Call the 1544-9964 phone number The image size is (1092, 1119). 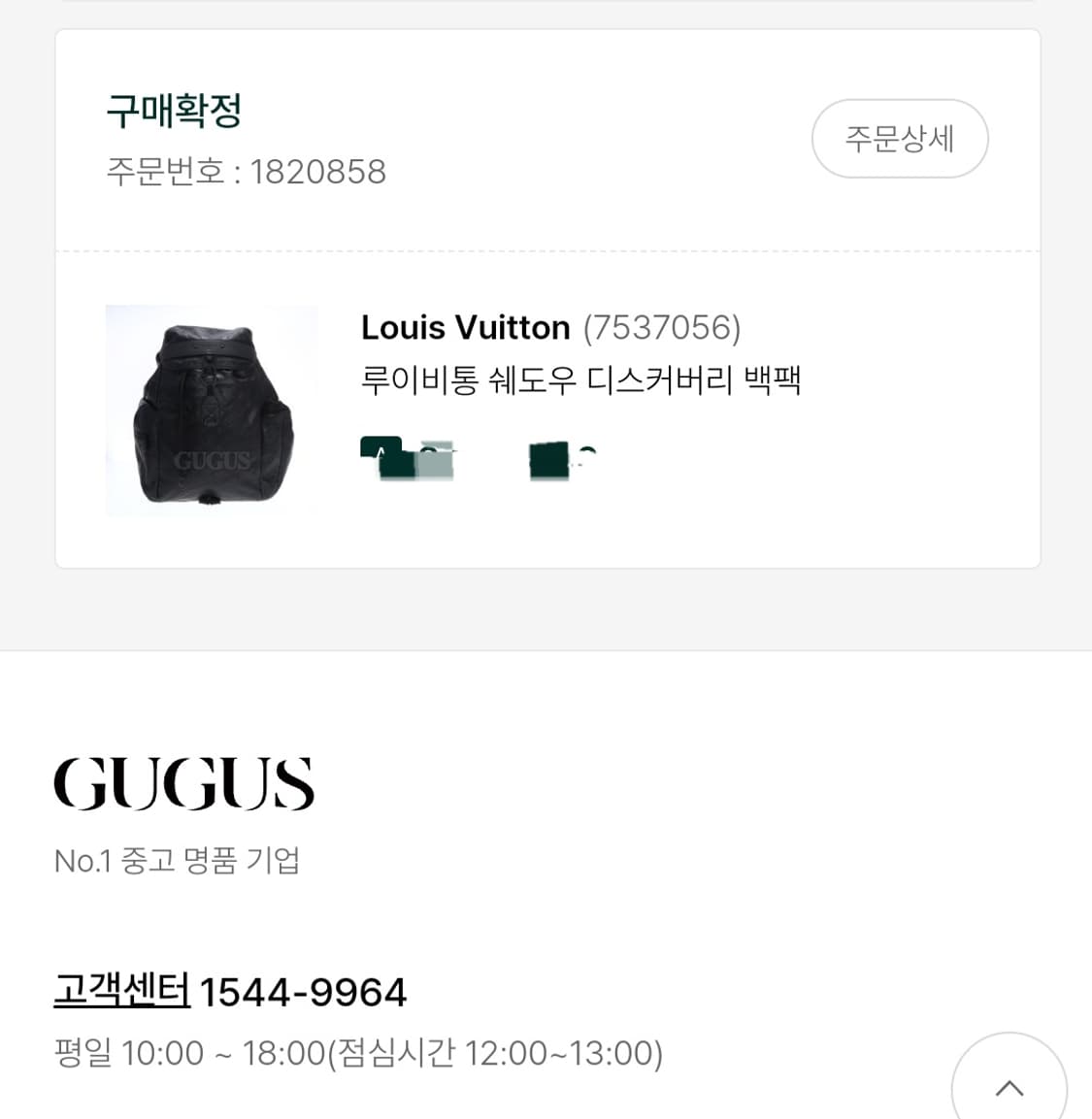pyautogui.click(x=303, y=992)
